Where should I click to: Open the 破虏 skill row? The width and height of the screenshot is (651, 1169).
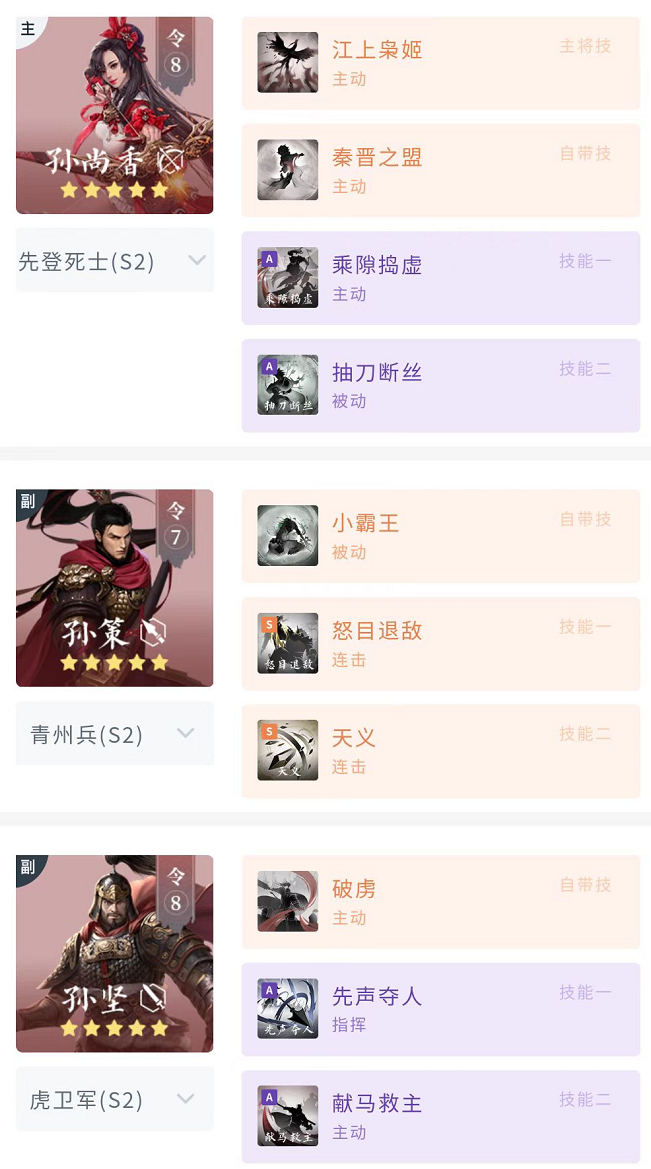440,901
